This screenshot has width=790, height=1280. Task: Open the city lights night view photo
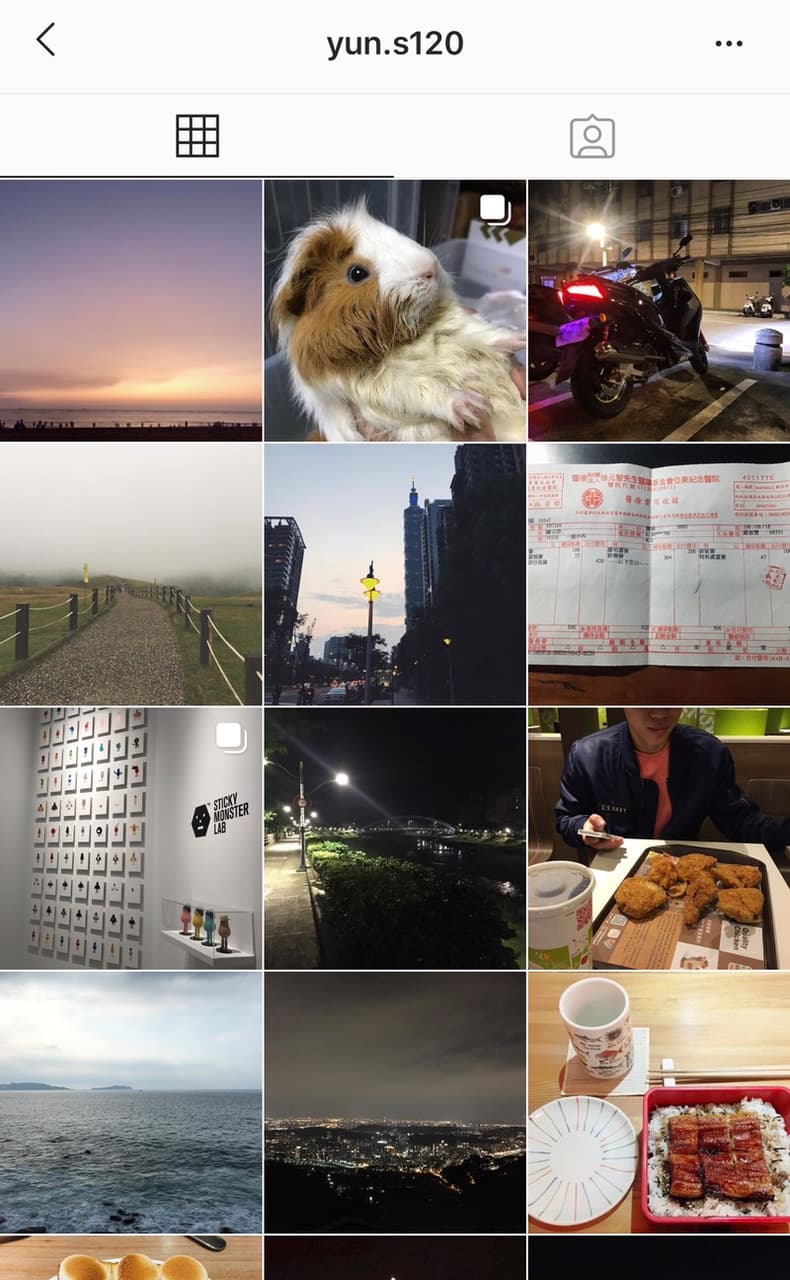point(395,1103)
